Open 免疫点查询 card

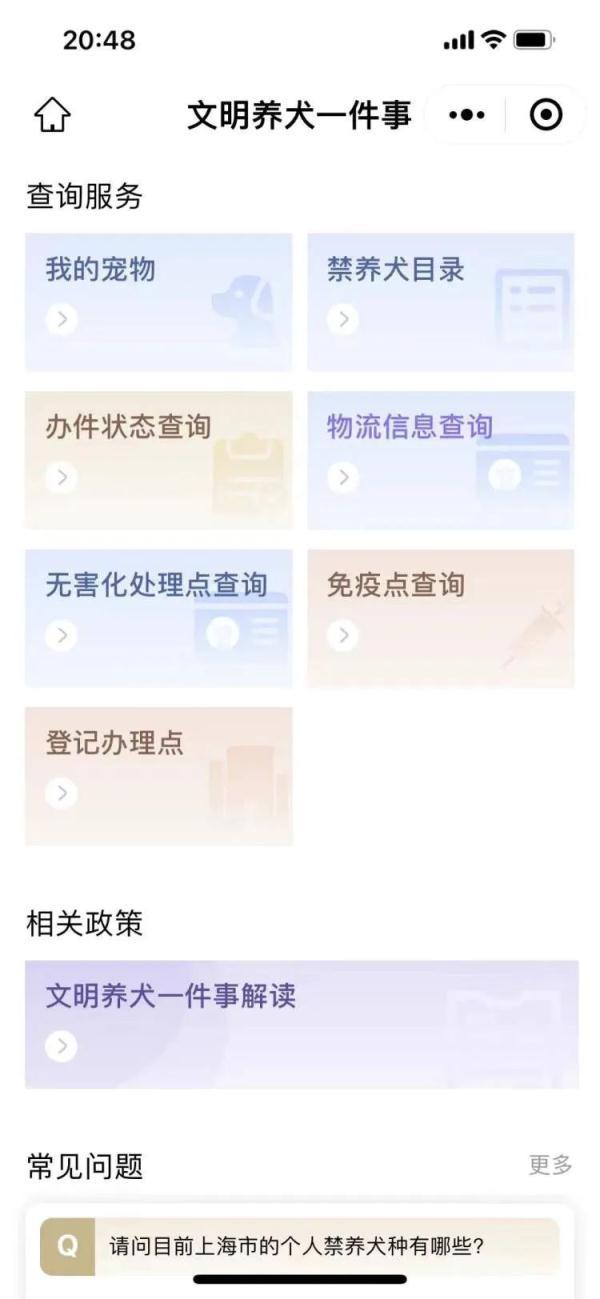point(440,618)
